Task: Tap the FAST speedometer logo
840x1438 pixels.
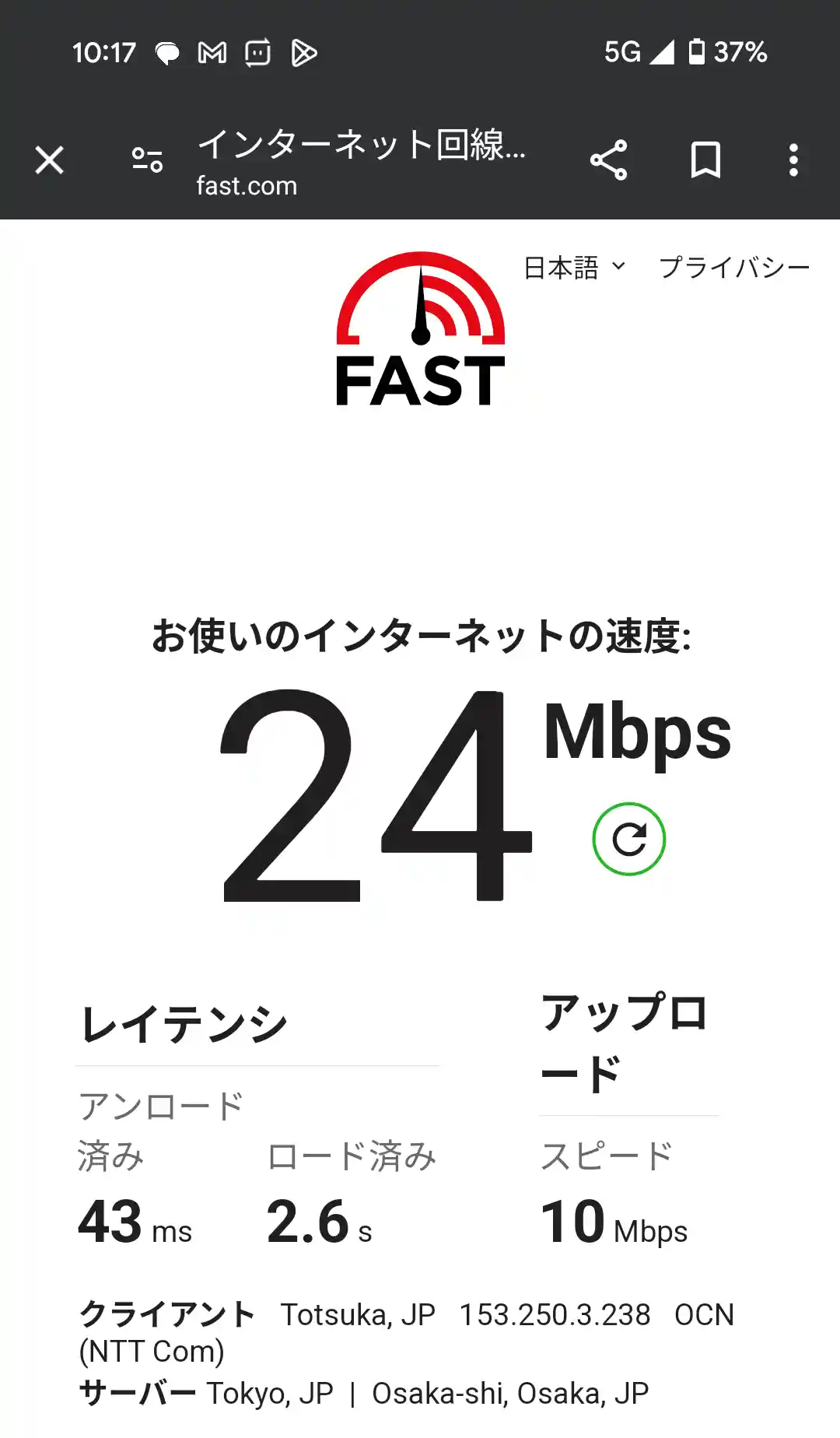Action: 420,327
